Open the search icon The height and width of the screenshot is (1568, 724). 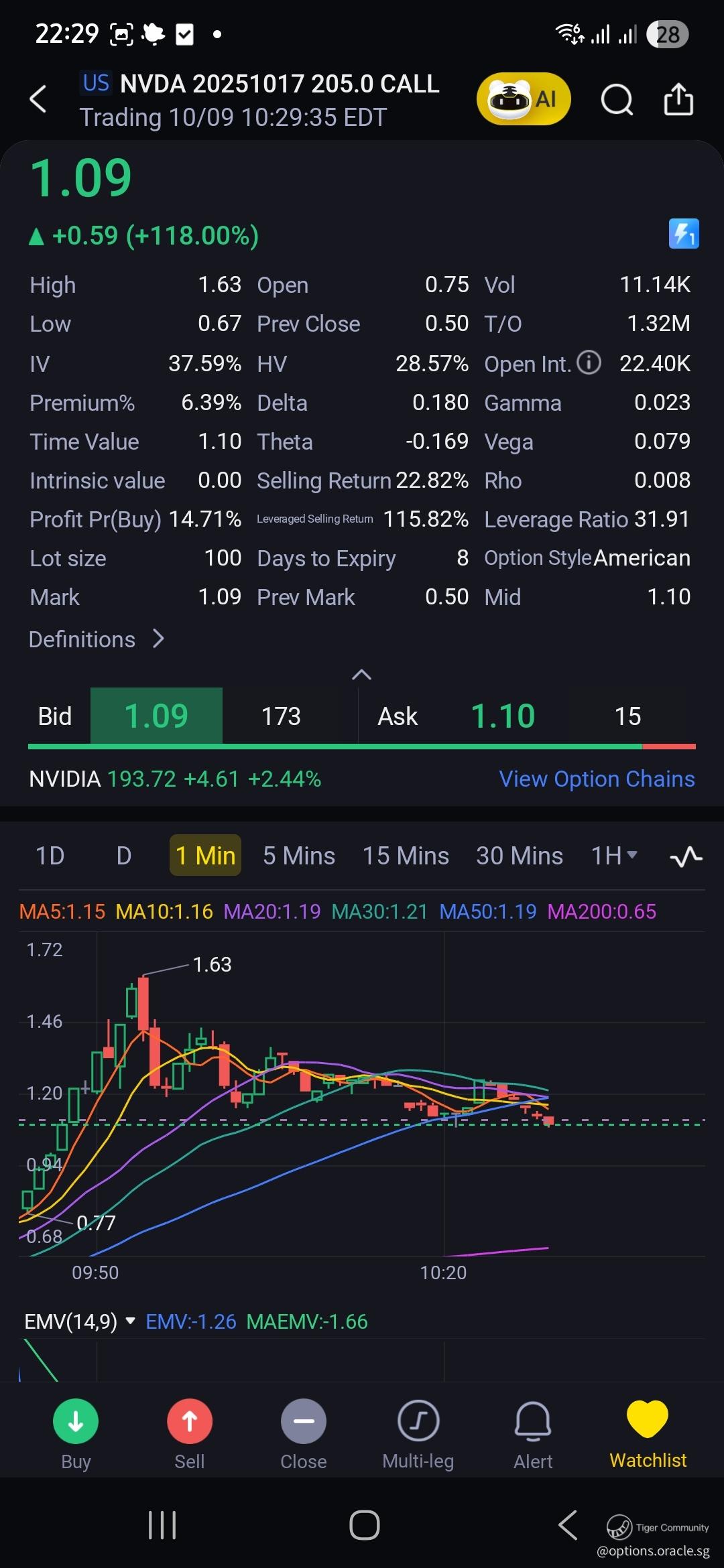[x=616, y=100]
